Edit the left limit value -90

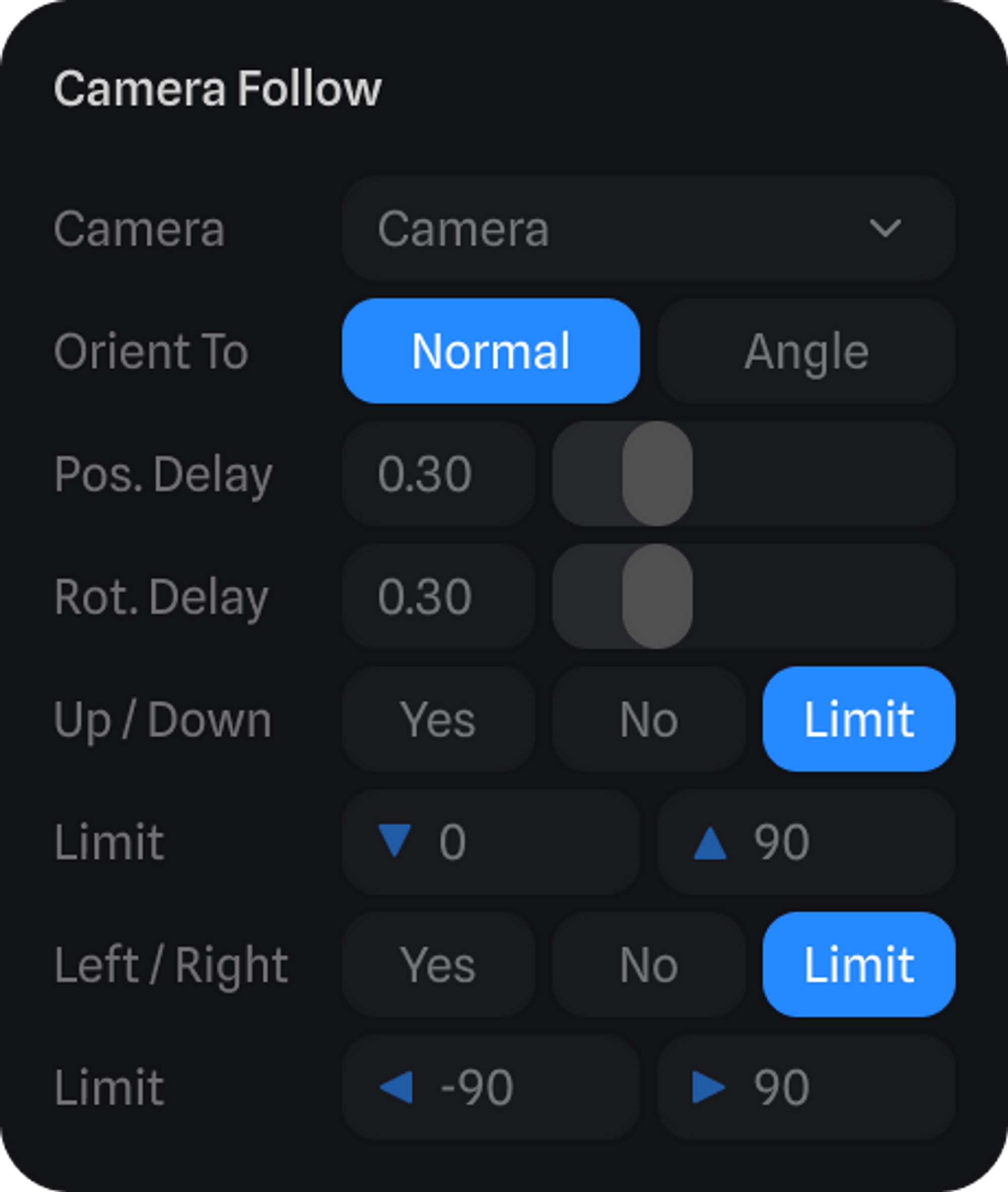tap(490, 1087)
